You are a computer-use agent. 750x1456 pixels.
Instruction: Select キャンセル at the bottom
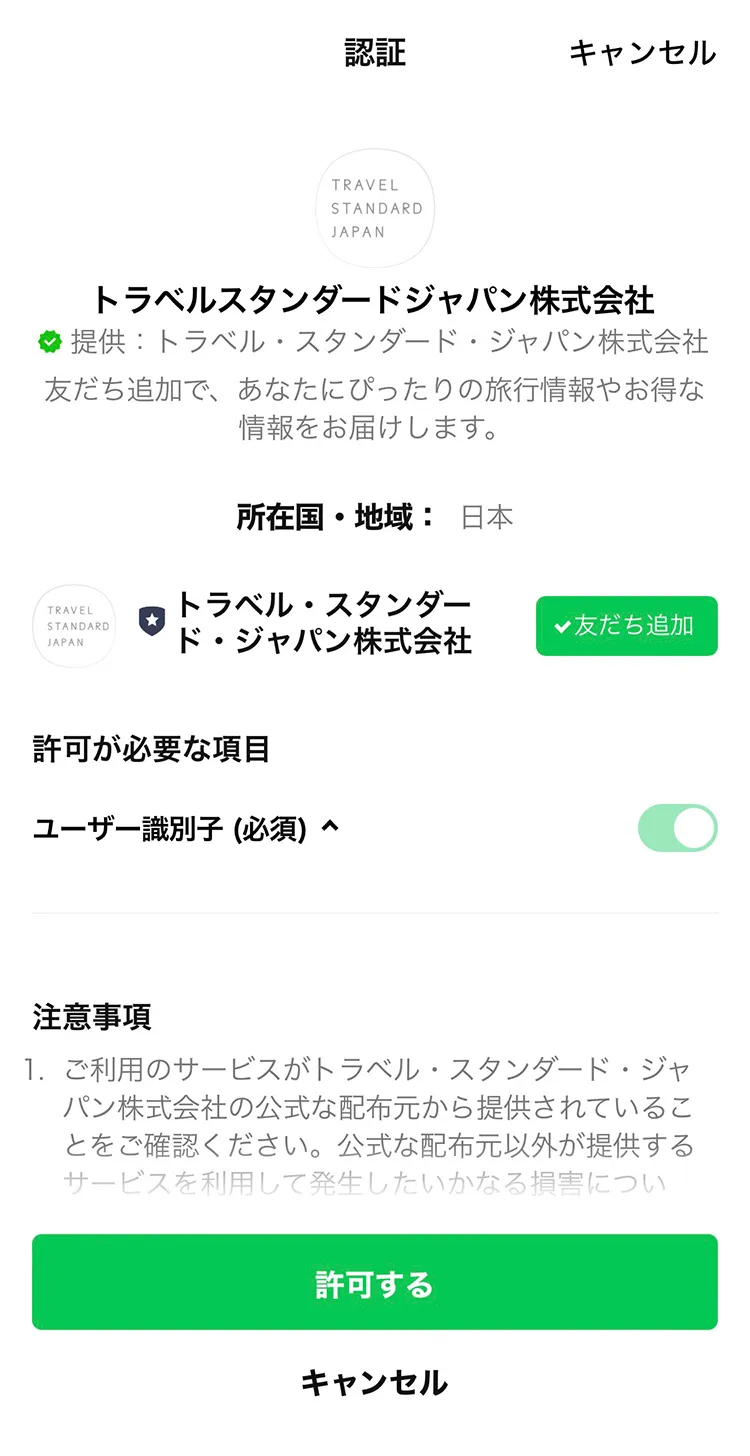(x=374, y=1383)
